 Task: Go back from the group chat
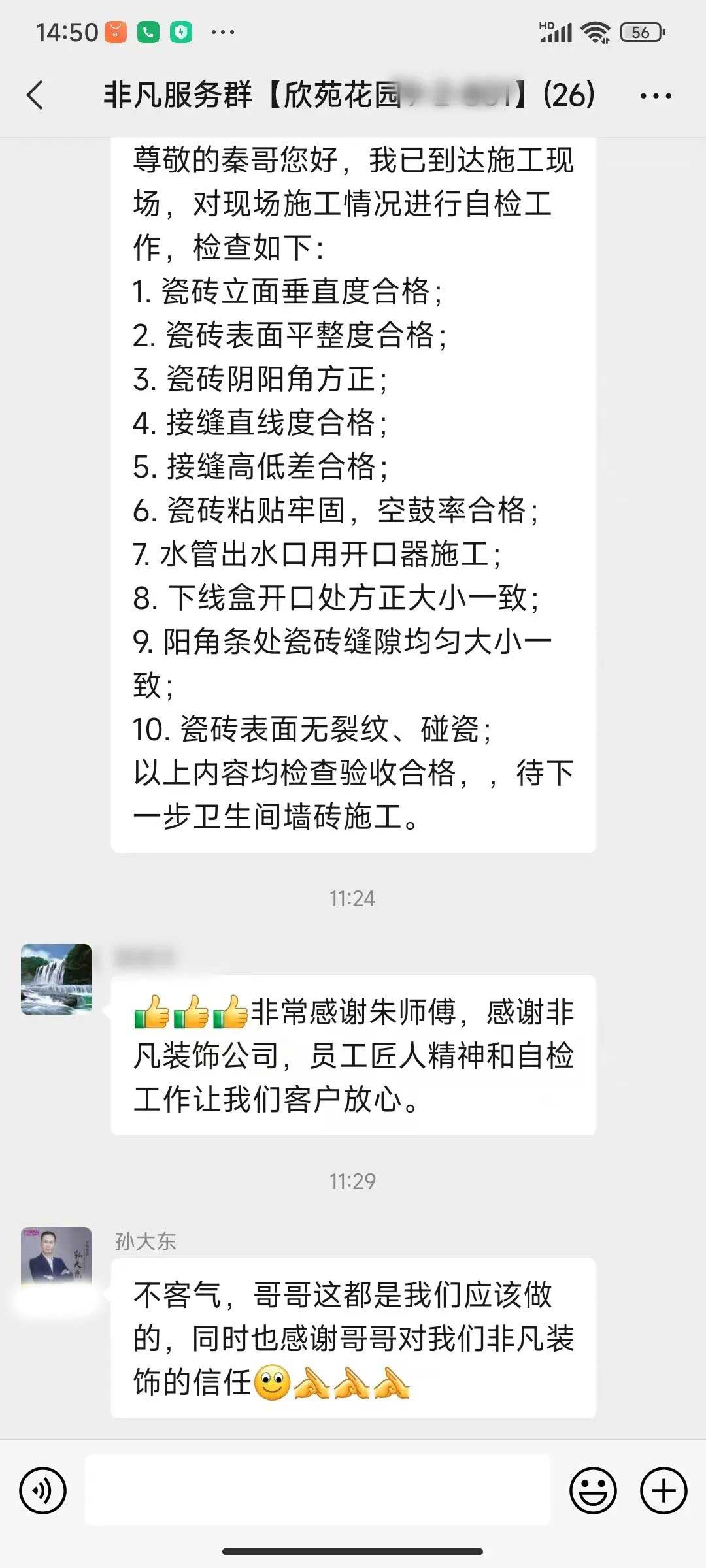pos(35,95)
